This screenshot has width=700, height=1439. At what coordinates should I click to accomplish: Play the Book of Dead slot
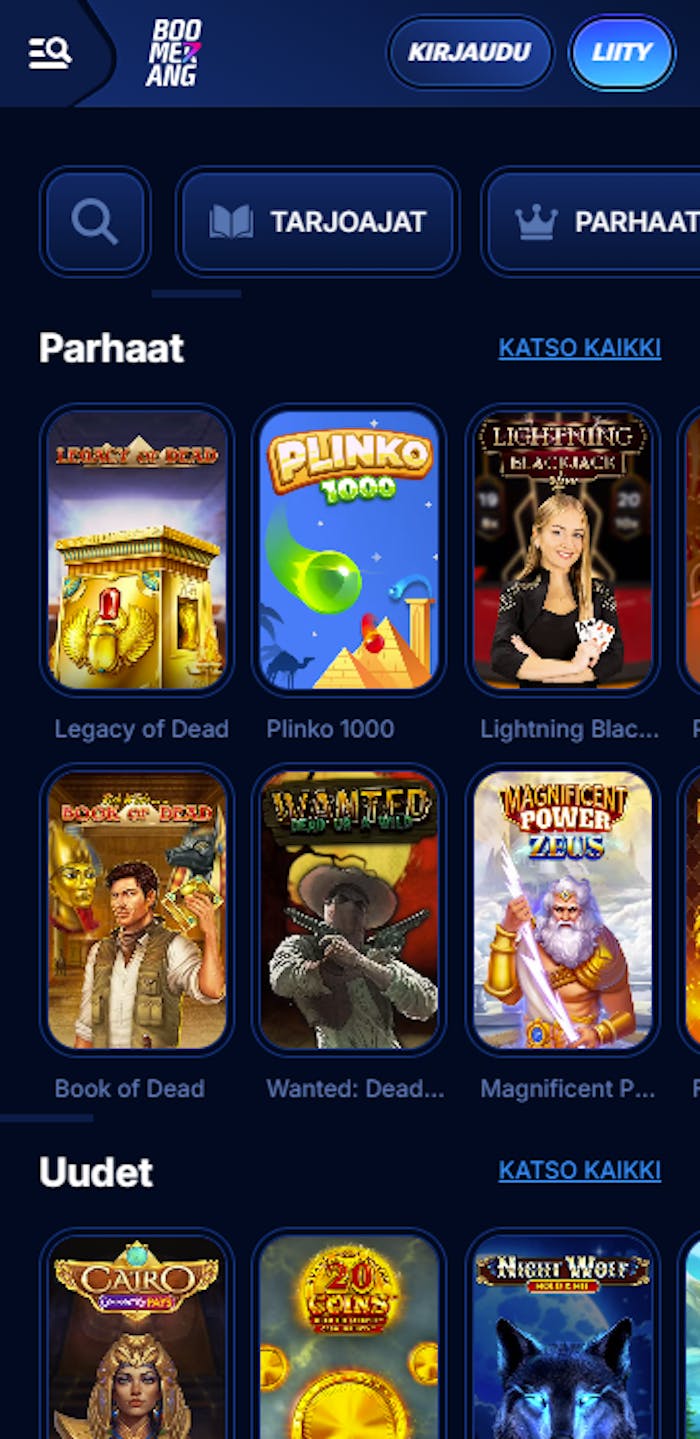click(137, 909)
